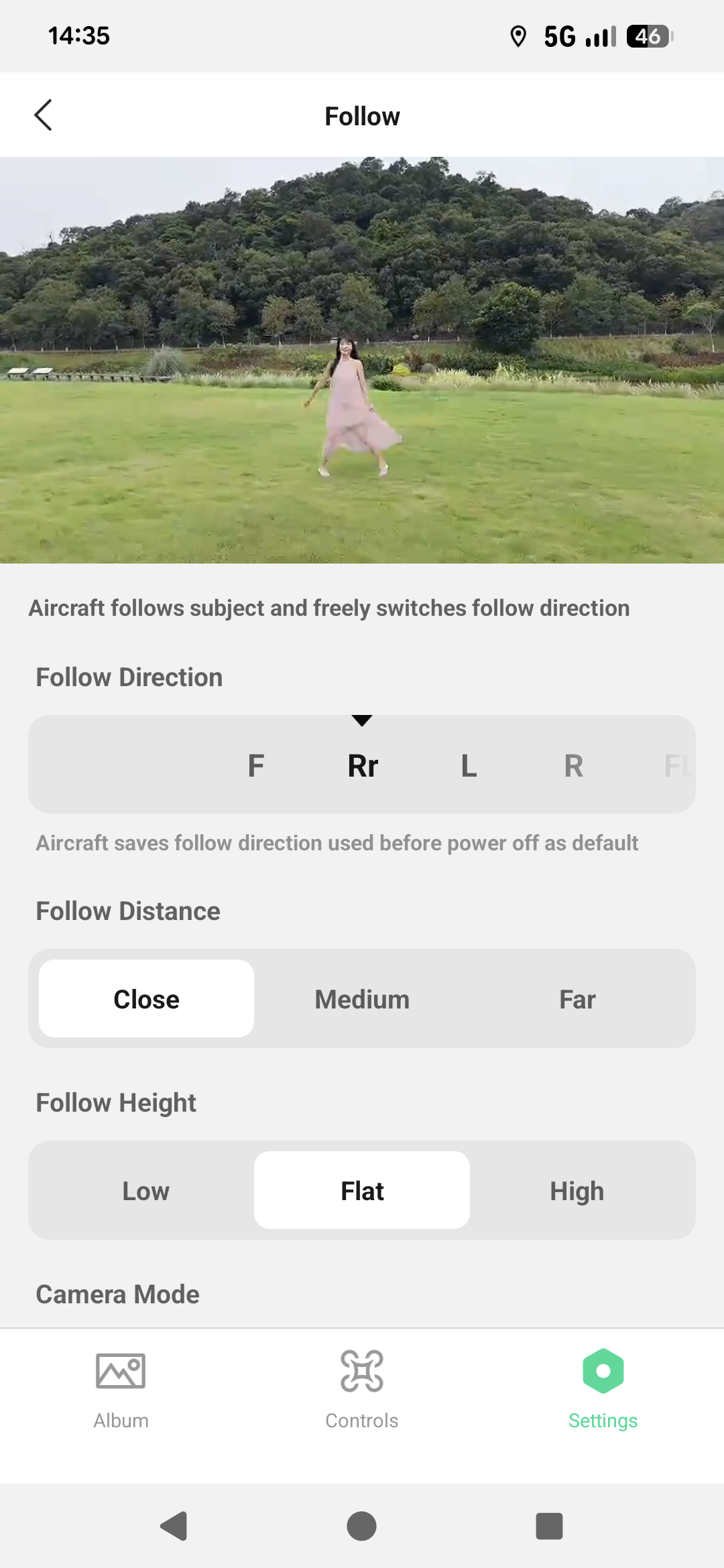Select L follow direction

pyautogui.click(x=469, y=765)
